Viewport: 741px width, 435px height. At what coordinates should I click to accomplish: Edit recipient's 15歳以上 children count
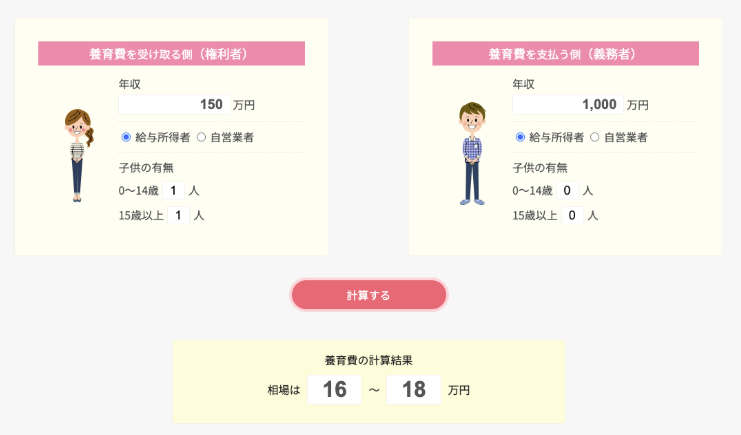click(178, 215)
